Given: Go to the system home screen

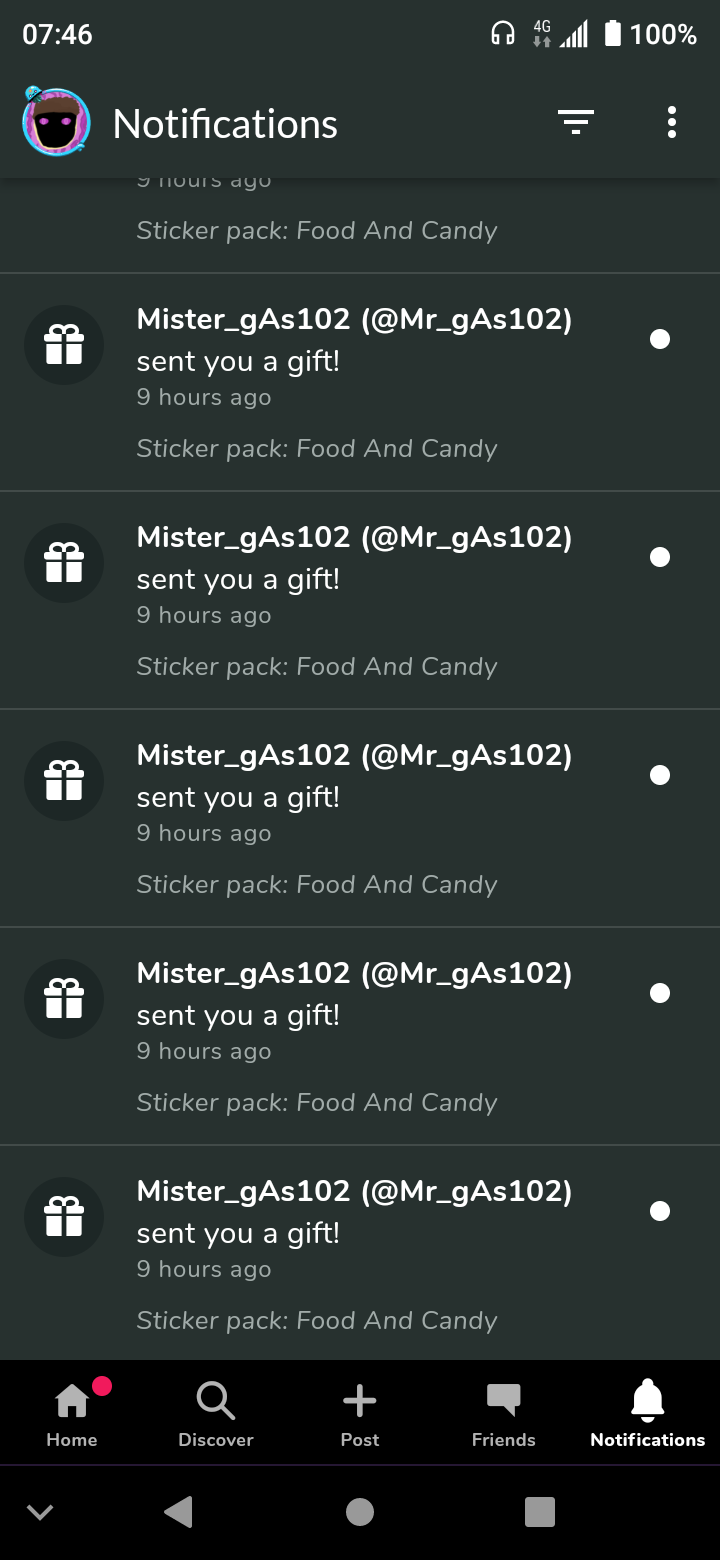Looking at the screenshot, I should pyautogui.click(x=360, y=1512).
